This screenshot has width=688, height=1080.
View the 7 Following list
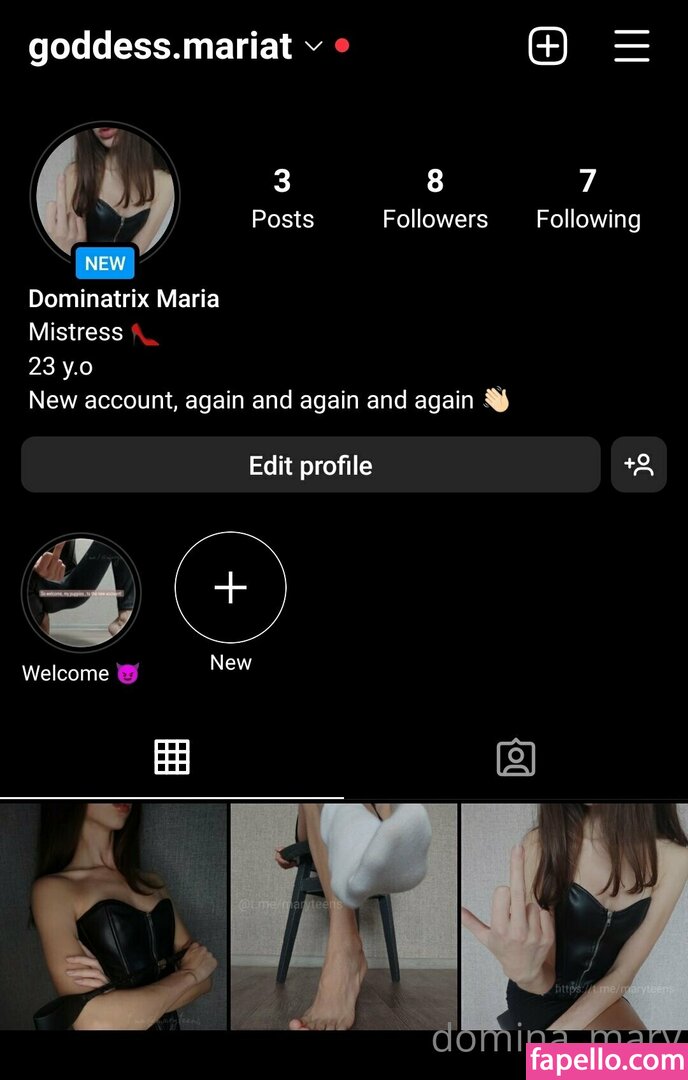click(588, 198)
